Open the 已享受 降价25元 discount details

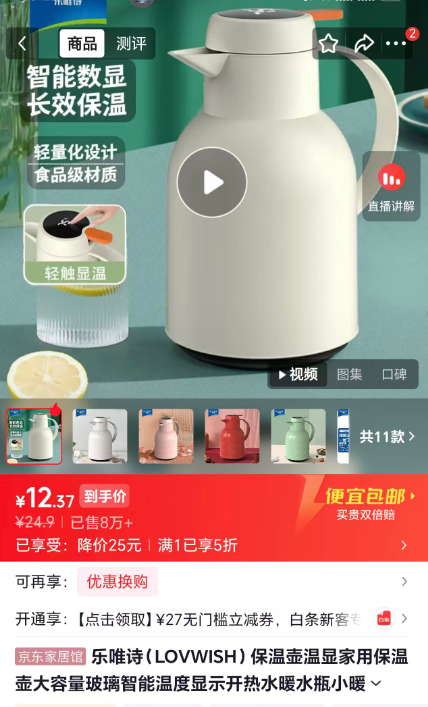(212, 545)
